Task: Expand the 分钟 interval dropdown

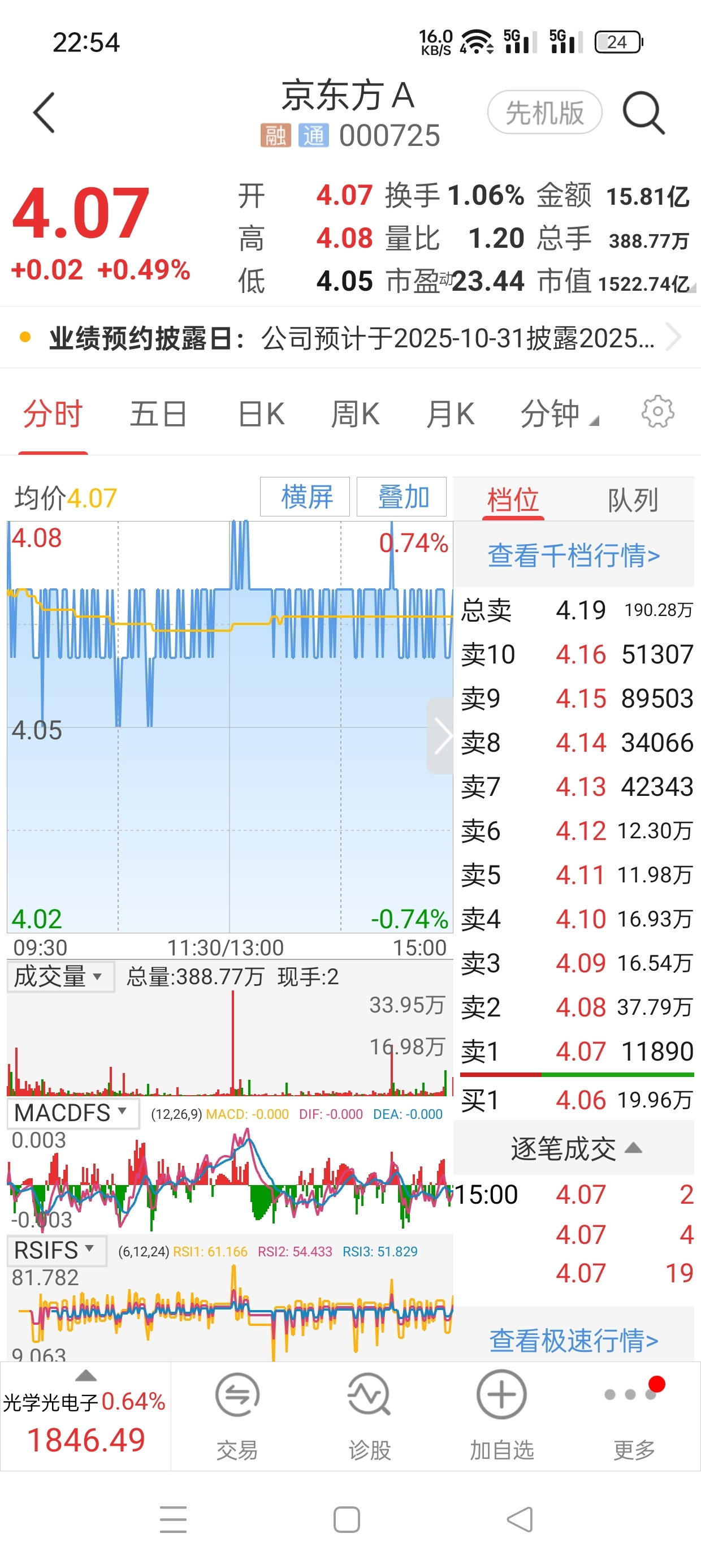Action: [559, 414]
